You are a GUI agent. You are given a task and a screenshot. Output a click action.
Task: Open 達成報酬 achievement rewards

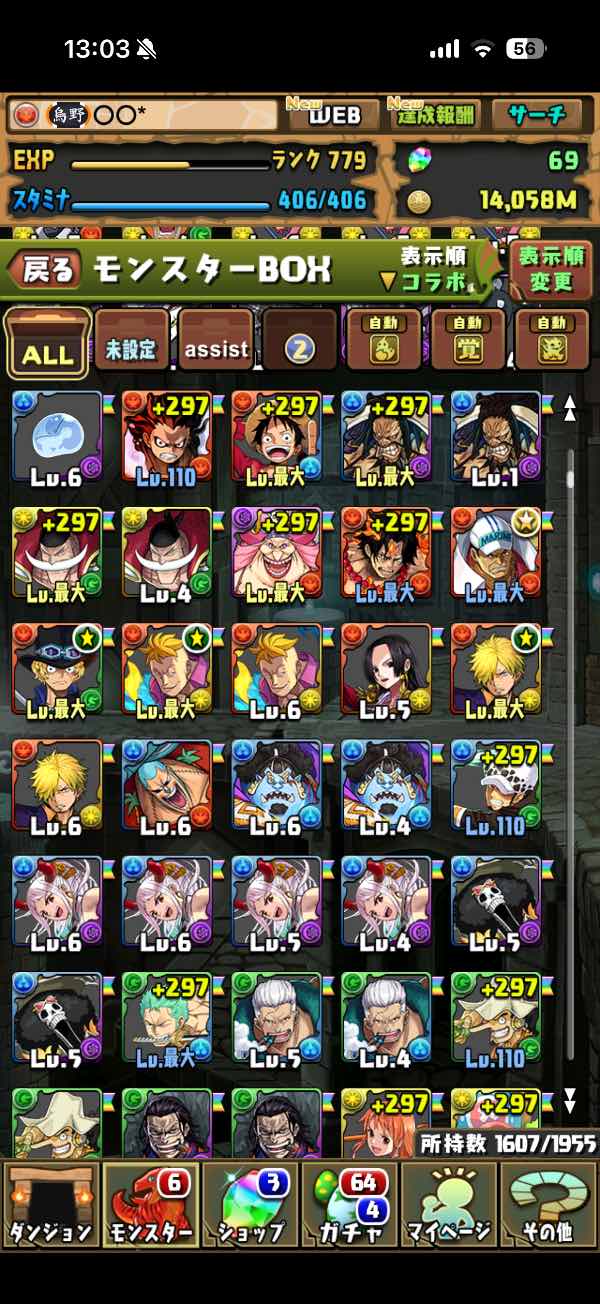[433, 113]
